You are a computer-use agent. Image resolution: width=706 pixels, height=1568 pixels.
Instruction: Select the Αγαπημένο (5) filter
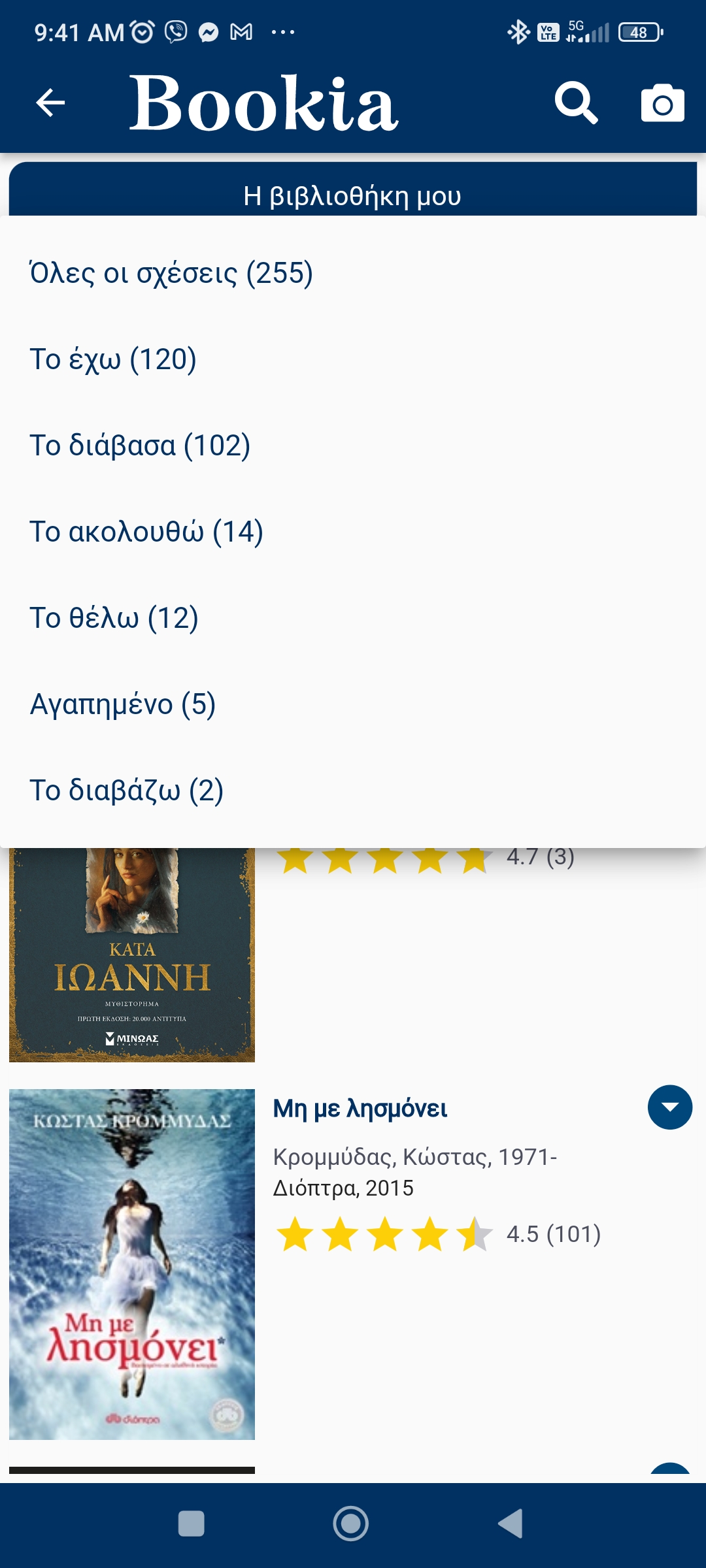tap(123, 704)
